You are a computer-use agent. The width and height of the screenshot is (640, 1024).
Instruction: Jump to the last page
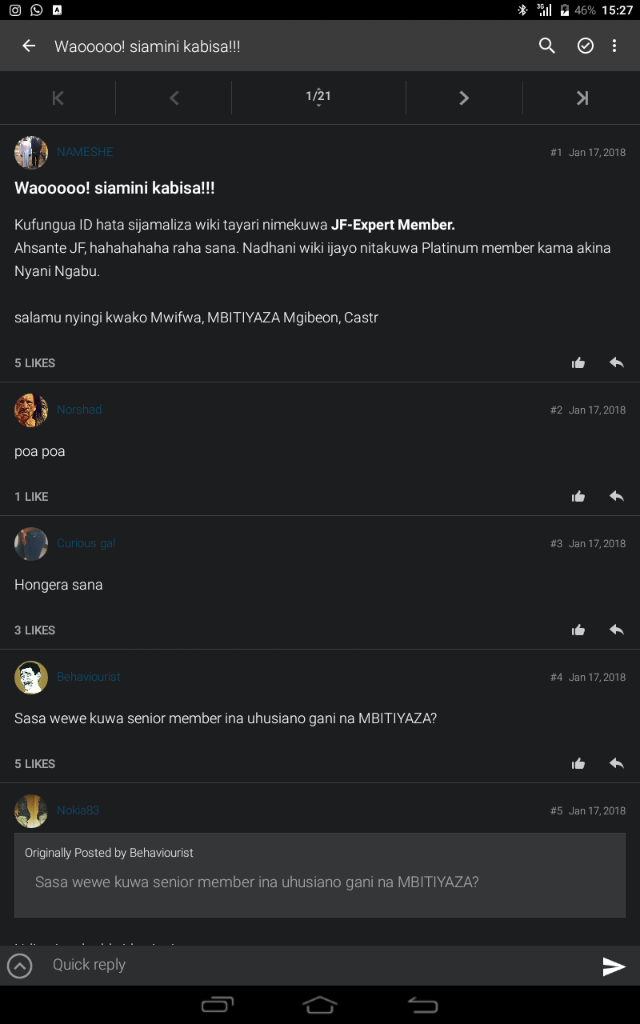click(x=582, y=98)
